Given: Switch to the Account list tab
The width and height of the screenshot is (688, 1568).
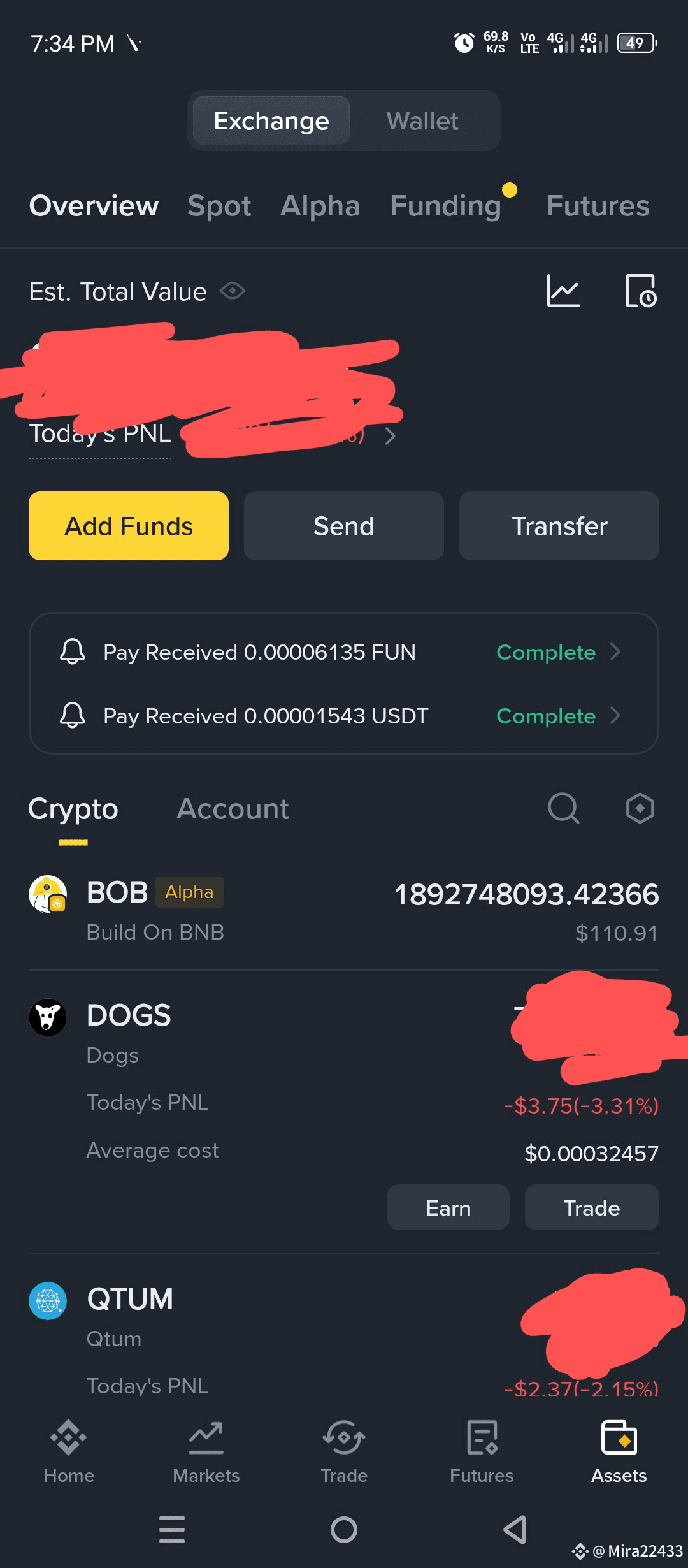Looking at the screenshot, I should point(233,809).
